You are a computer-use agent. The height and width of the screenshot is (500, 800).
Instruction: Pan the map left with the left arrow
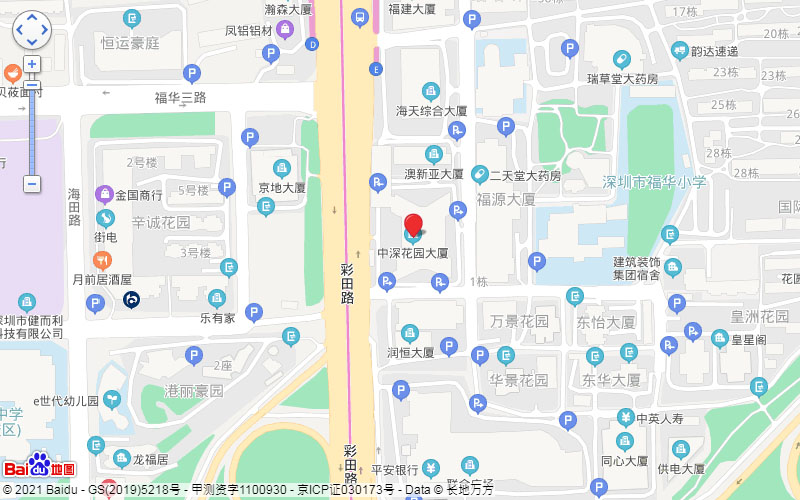click(19, 31)
